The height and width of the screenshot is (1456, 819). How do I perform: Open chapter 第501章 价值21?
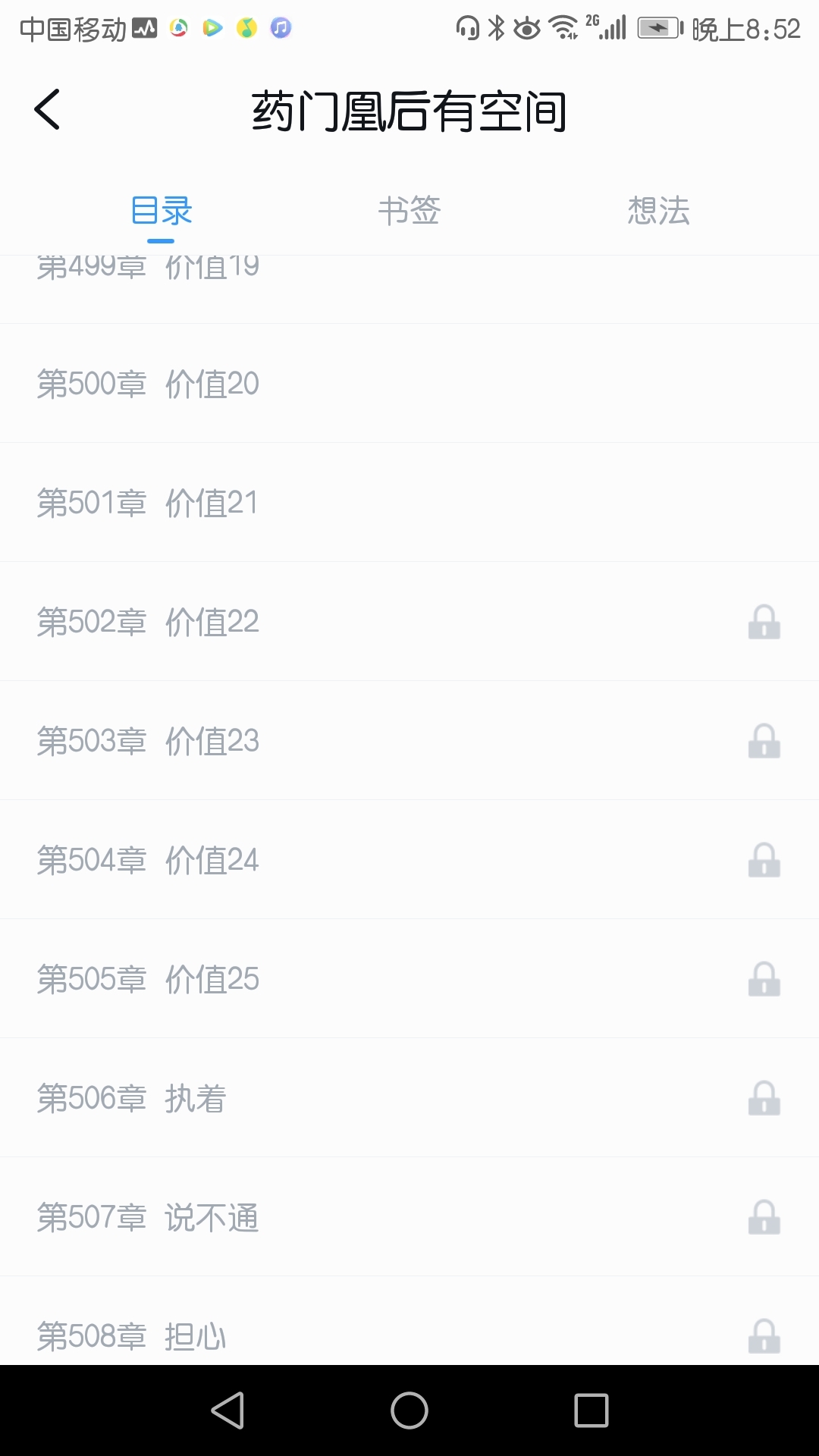[x=149, y=503]
